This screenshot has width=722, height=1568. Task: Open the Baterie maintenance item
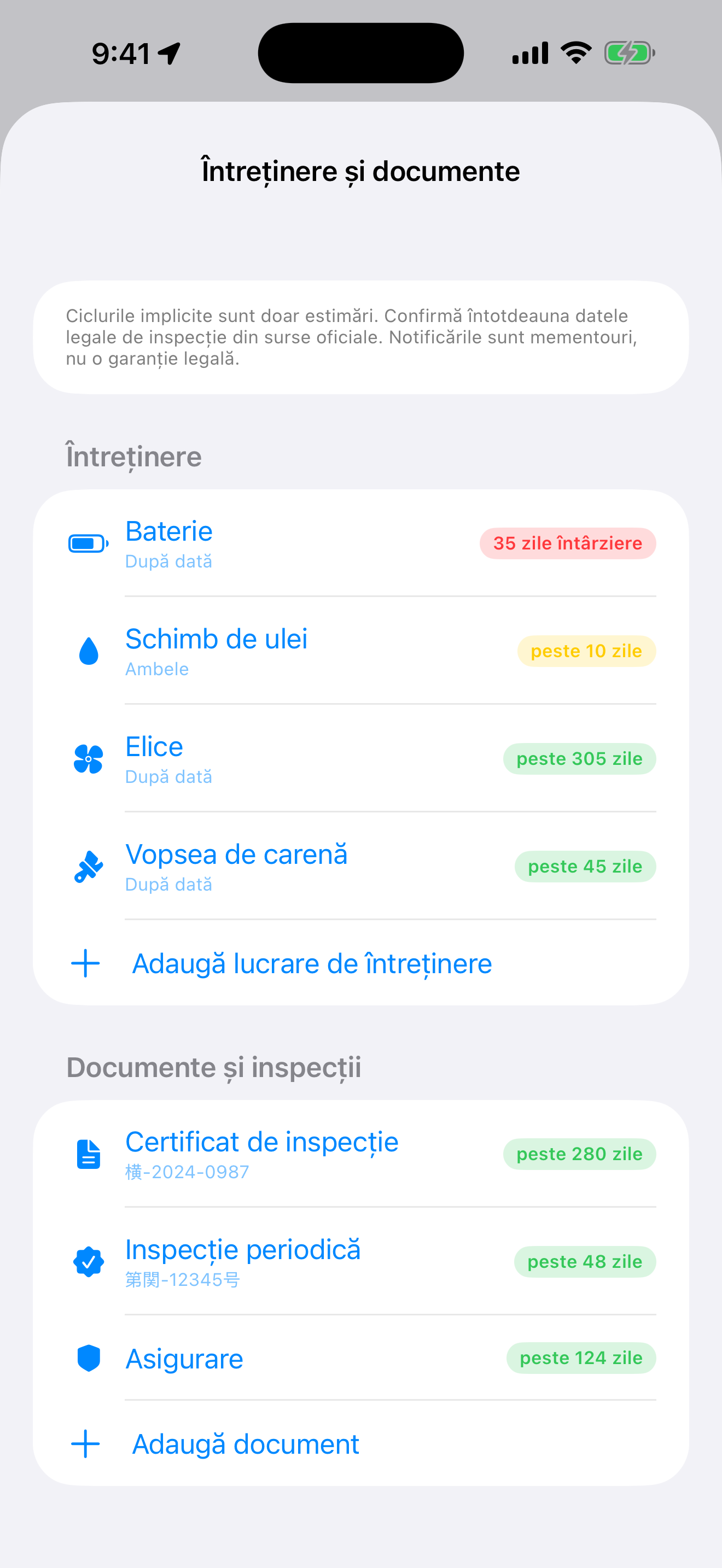(x=361, y=543)
